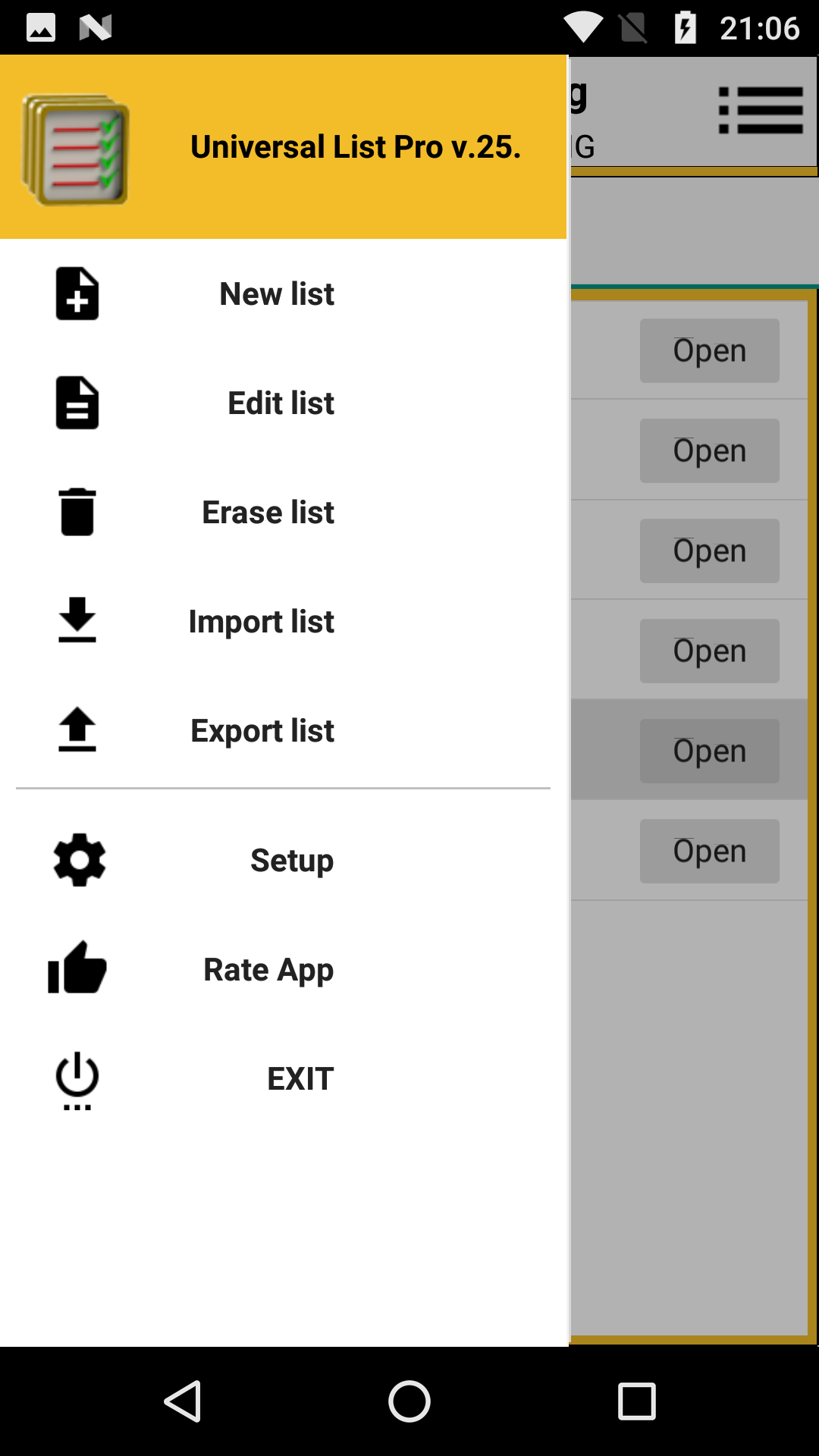Viewport: 819px width, 1456px height.
Task: Click the Edit list page icon
Action: coord(76,404)
